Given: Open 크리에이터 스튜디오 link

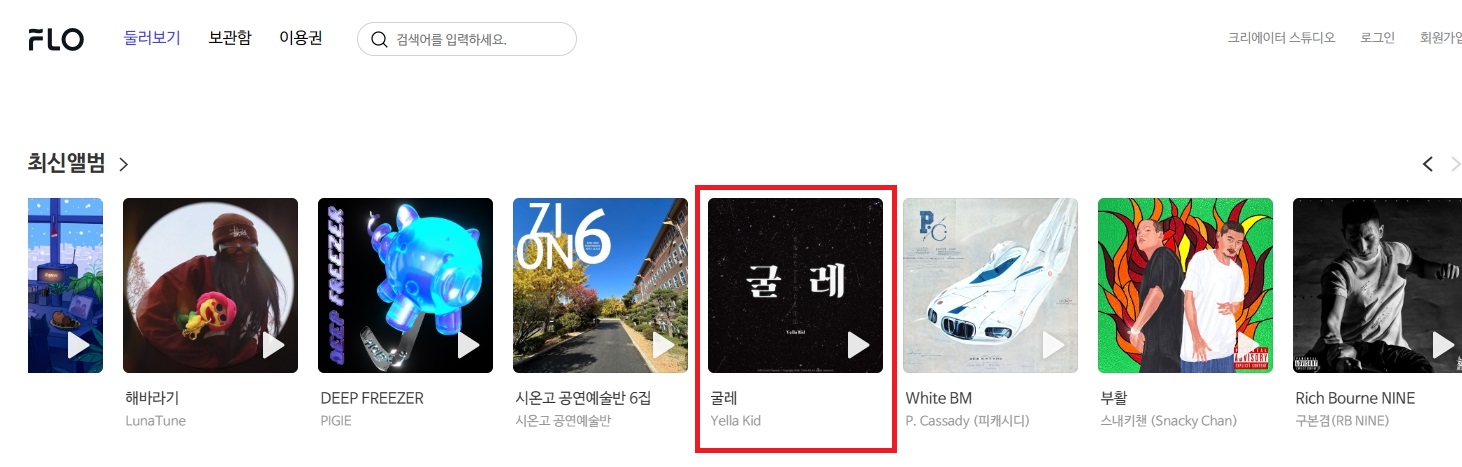Looking at the screenshot, I should click(x=1281, y=39).
